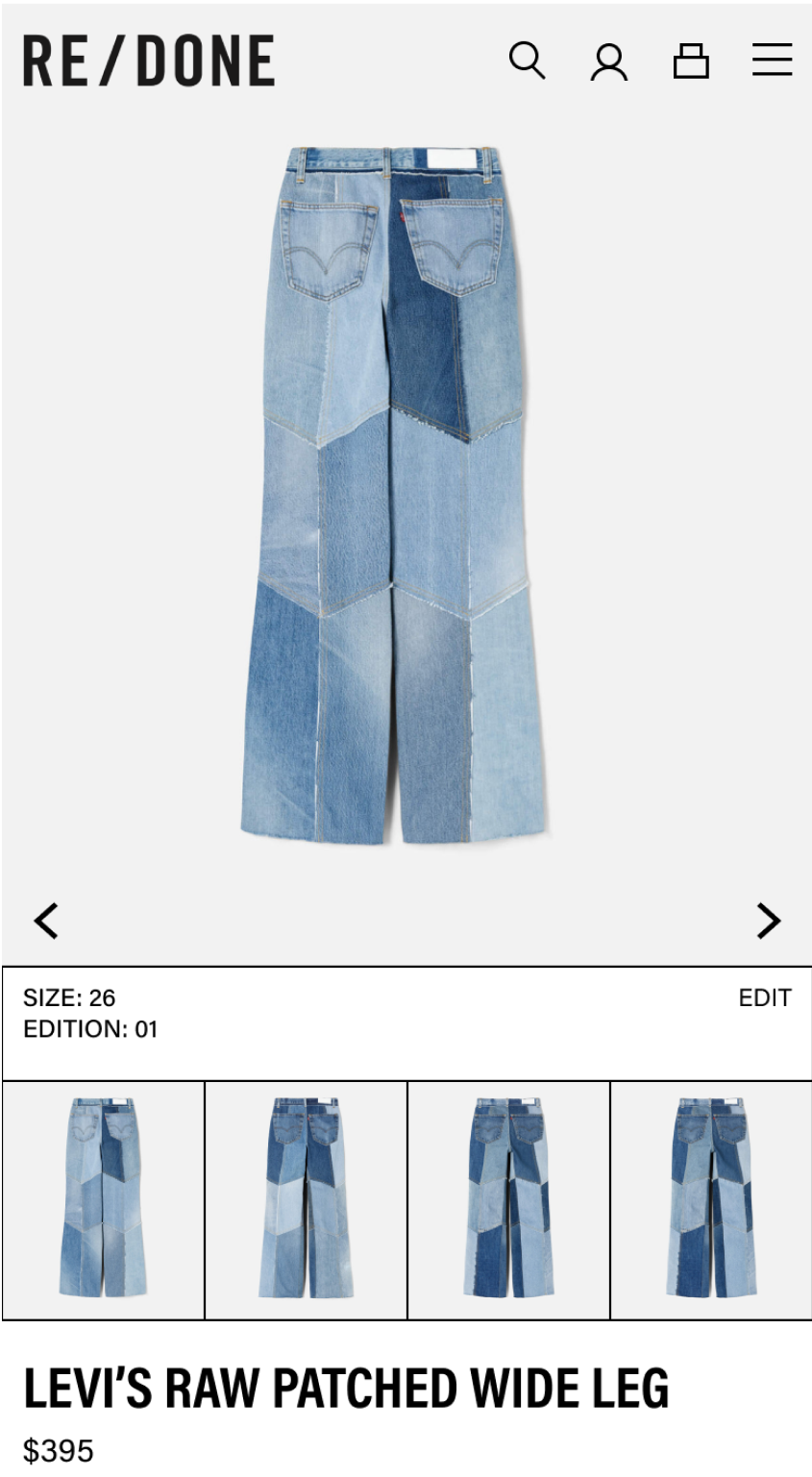The width and height of the screenshot is (812, 1477).
Task: Select the first jeans thumbnail
Action: (x=104, y=1199)
